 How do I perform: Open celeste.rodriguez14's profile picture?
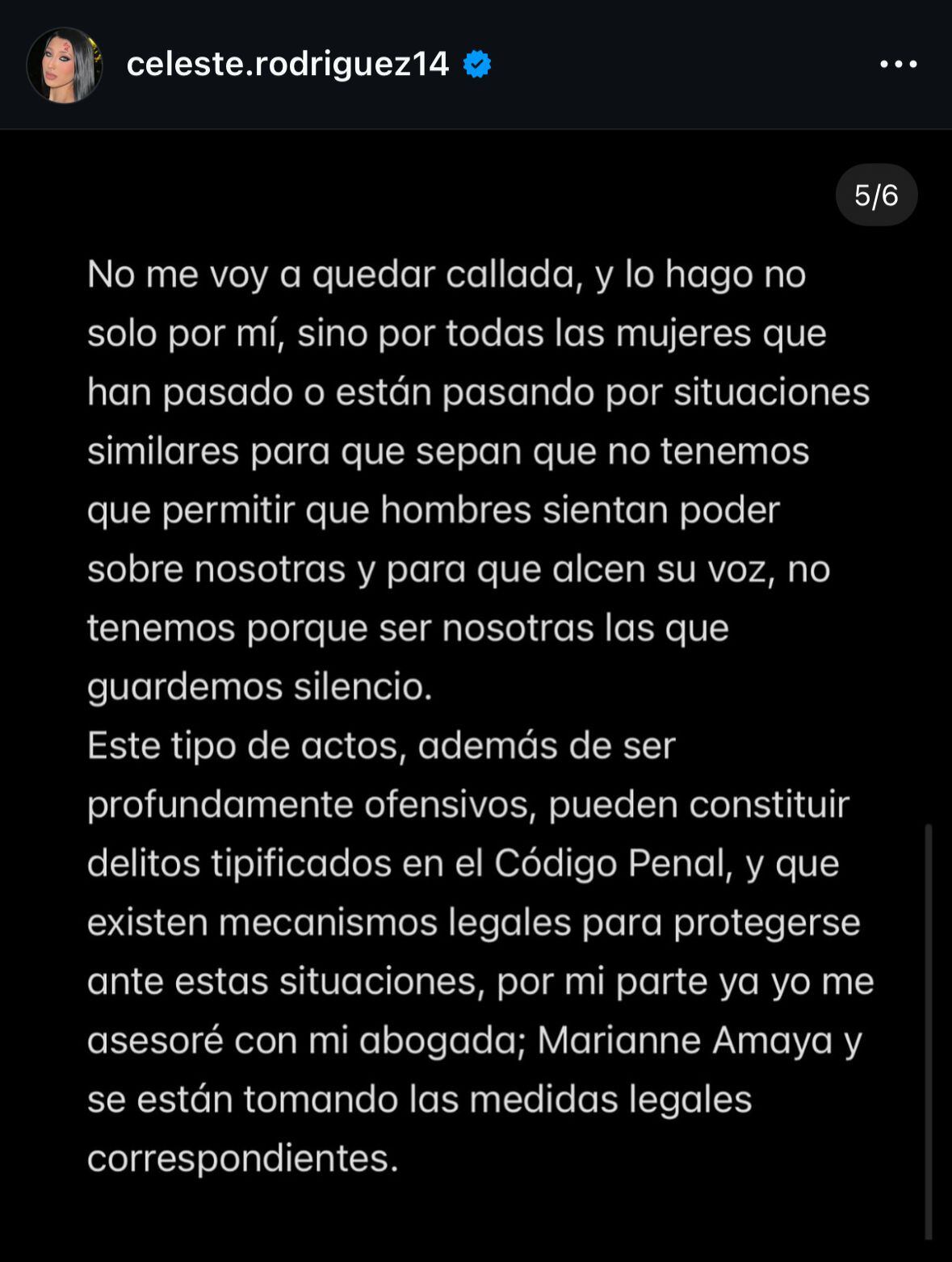pyautogui.click(x=65, y=65)
